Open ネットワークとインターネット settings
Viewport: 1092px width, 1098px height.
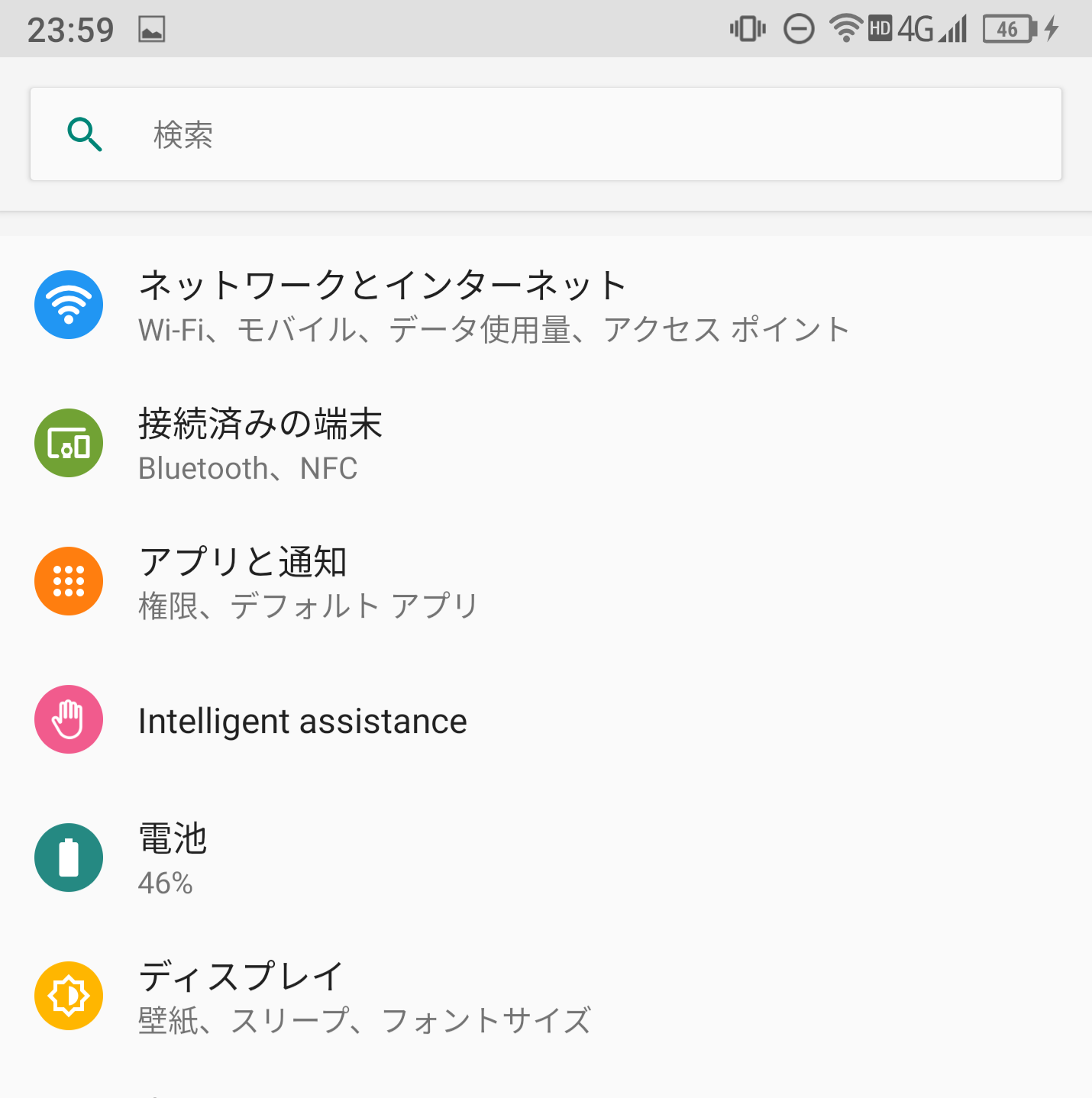pos(382,305)
